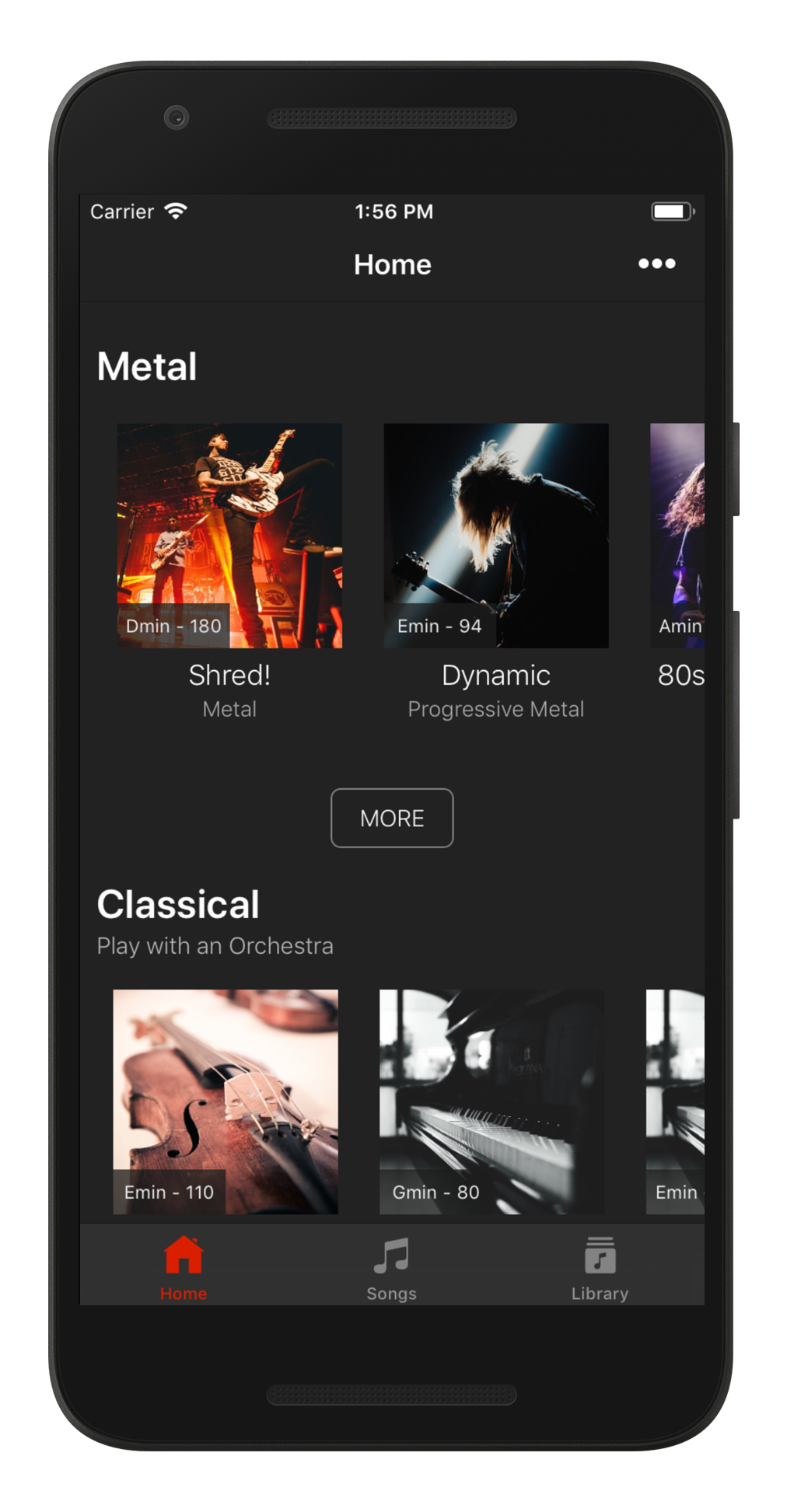This screenshot has width=787, height=1512.
Task: Switch to the Songs tab
Action: click(x=391, y=1266)
